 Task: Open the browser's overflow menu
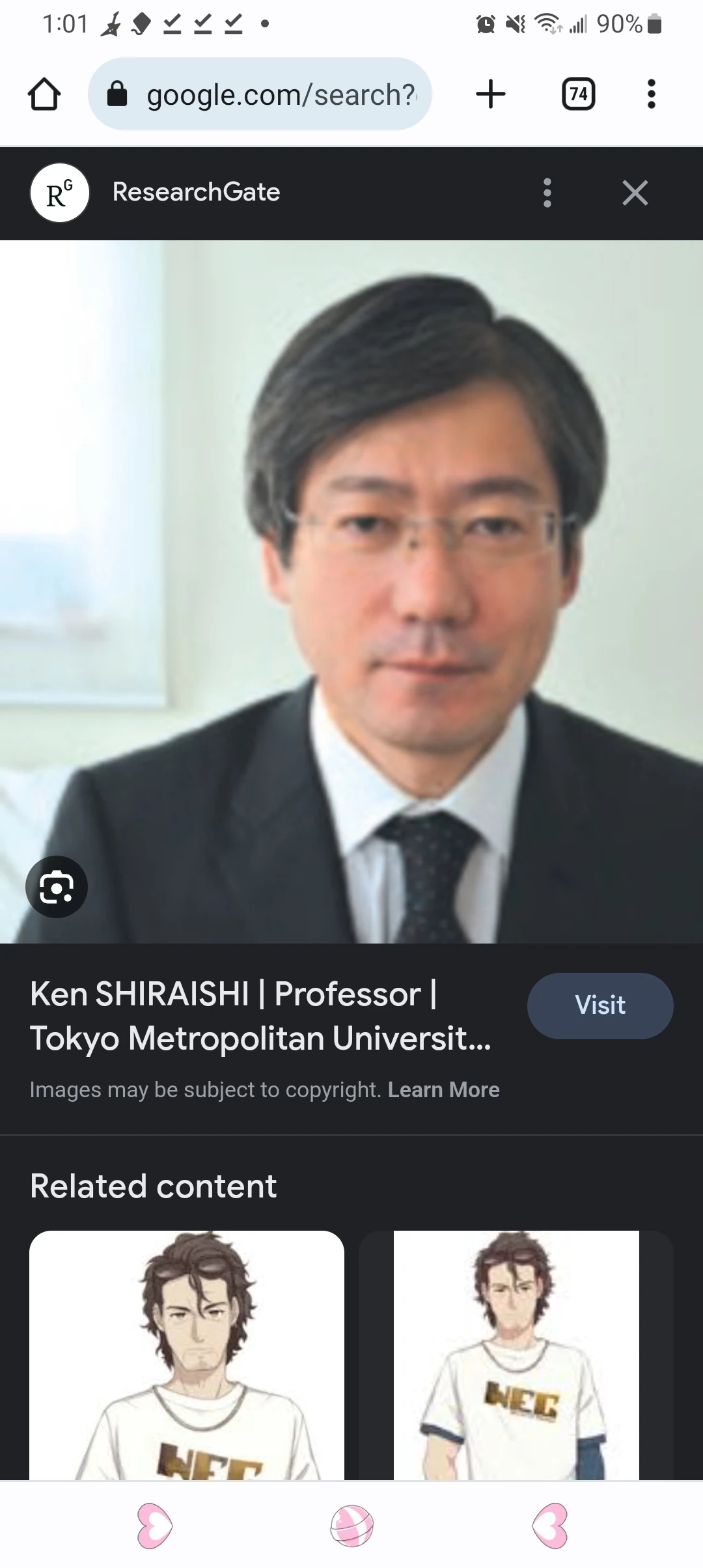coord(651,94)
